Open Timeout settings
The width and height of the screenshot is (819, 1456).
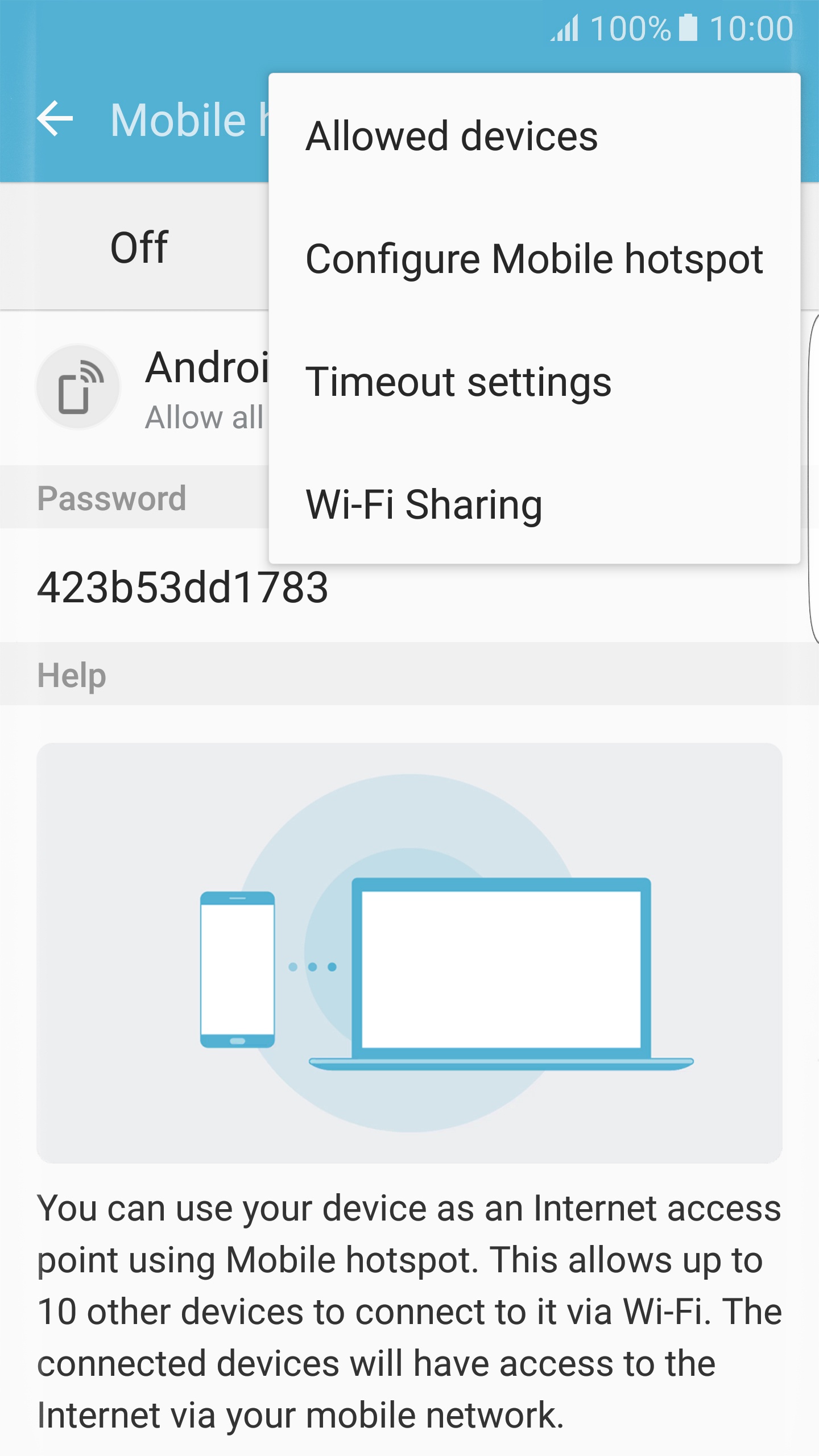[x=534, y=382]
